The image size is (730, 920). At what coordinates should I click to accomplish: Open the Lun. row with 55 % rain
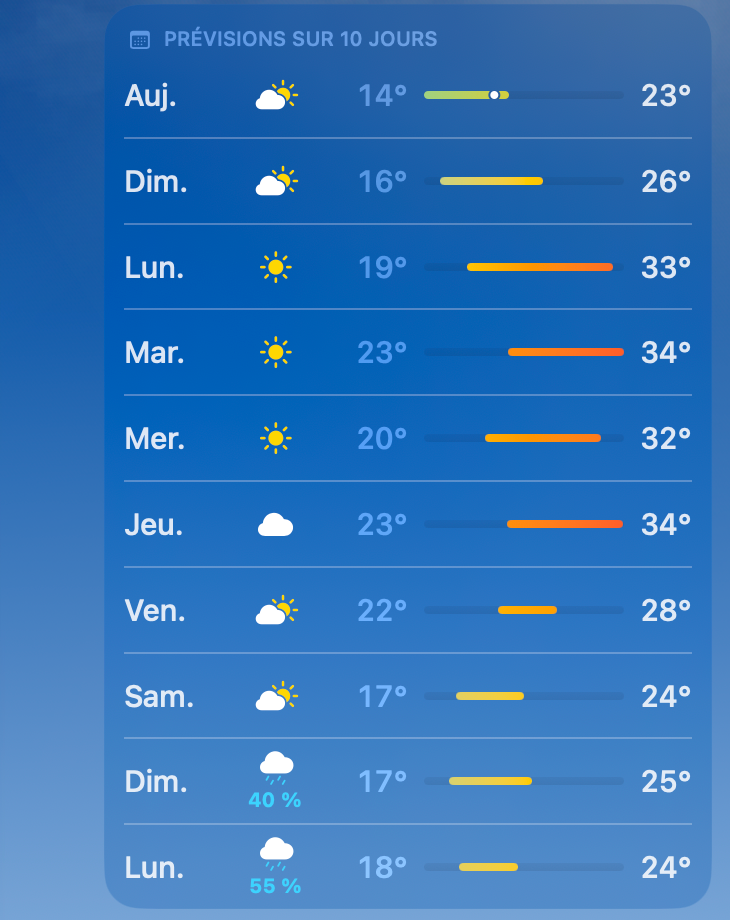(408, 867)
